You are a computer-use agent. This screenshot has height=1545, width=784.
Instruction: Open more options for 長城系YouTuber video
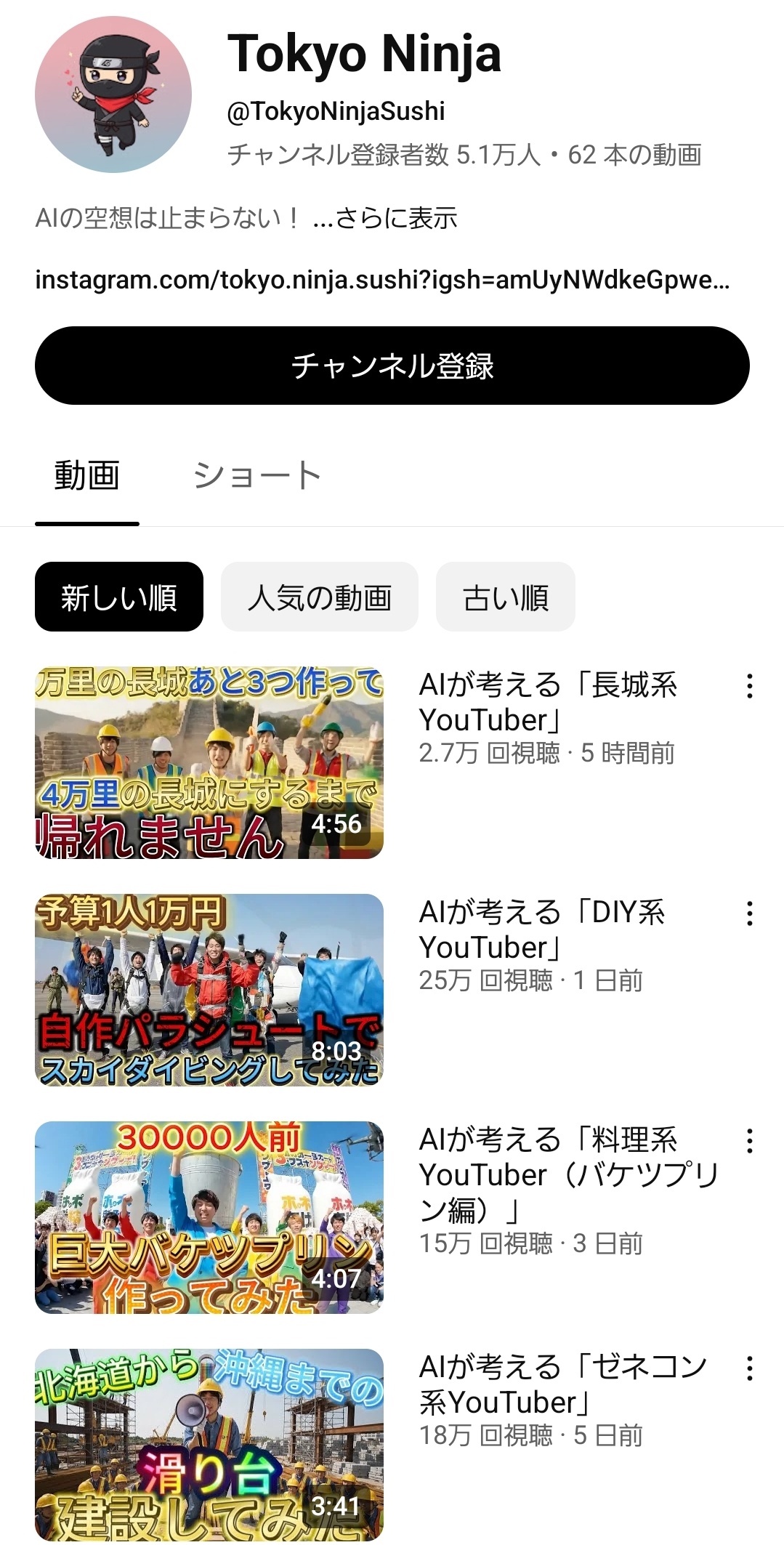(749, 686)
